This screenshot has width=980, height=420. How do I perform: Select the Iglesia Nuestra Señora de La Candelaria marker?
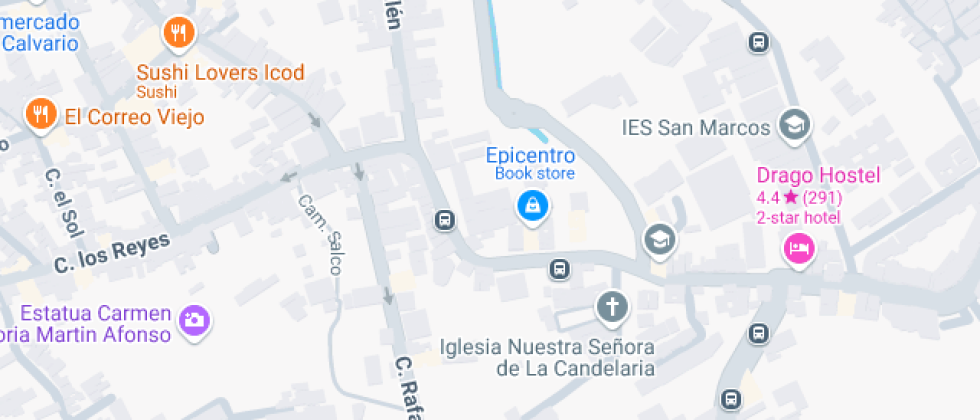coord(611,307)
